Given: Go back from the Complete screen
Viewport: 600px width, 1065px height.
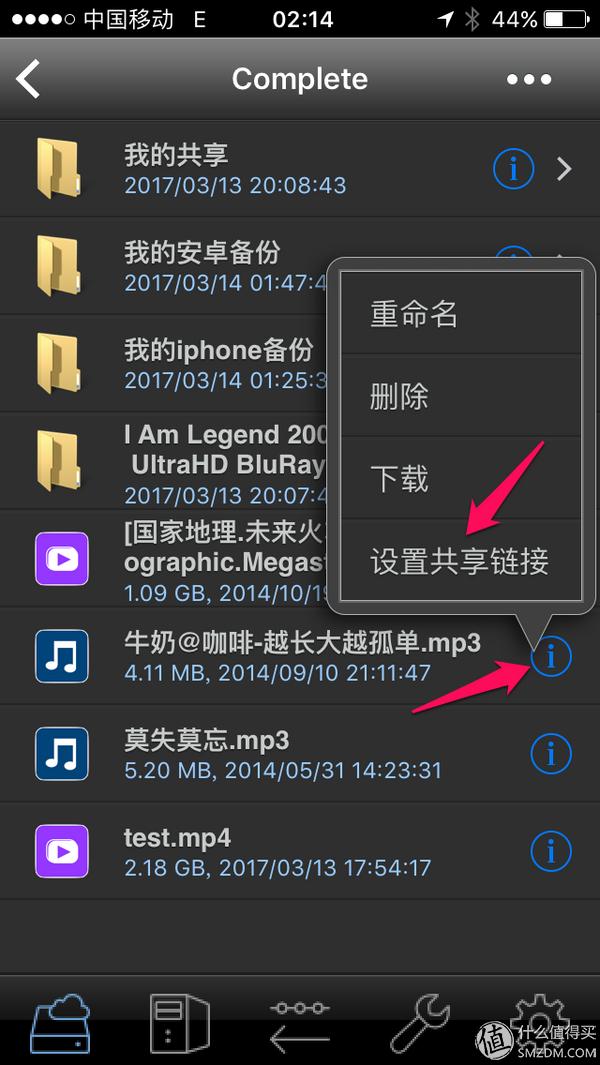Looking at the screenshot, I should pyautogui.click(x=30, y=79).
